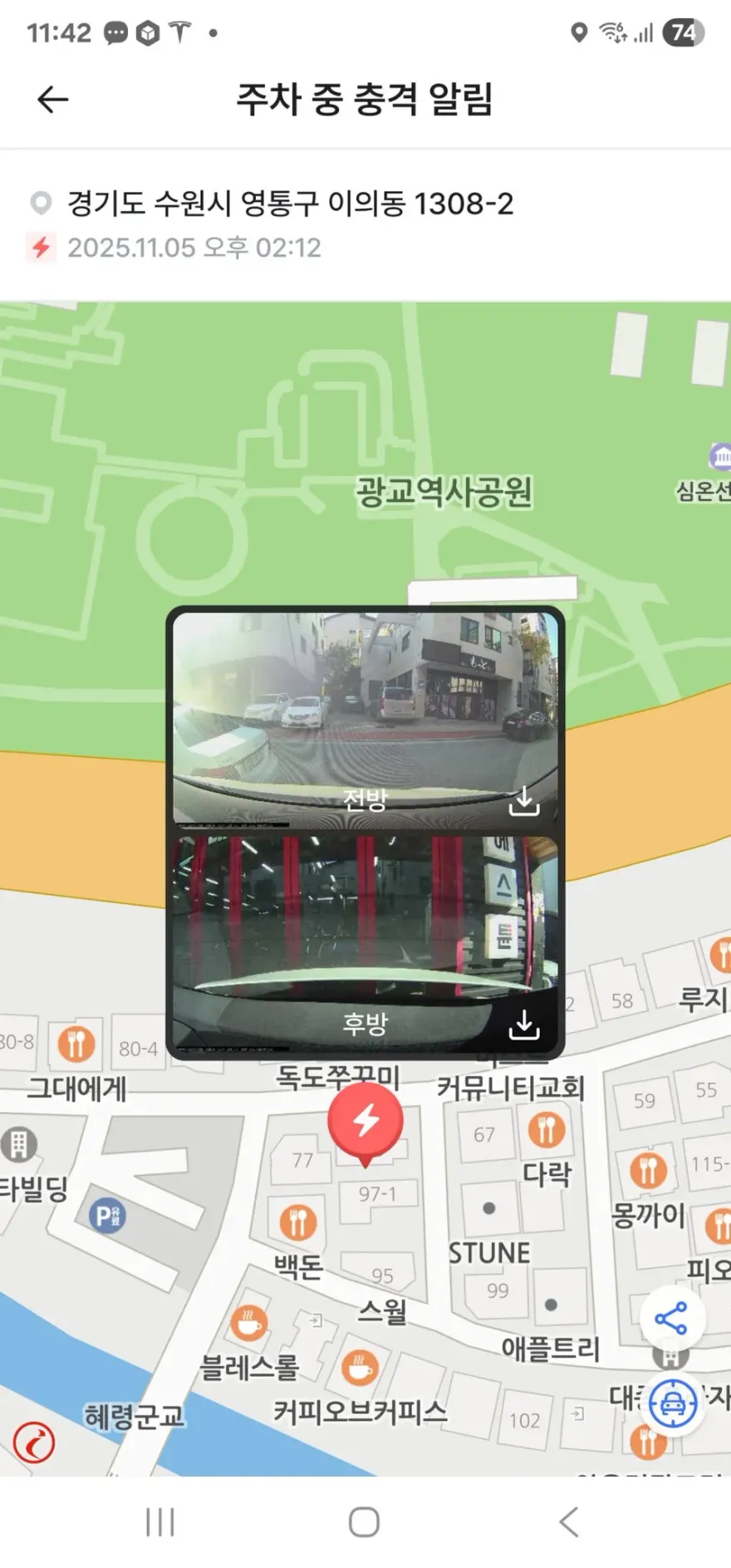
Task: Go back using the top-left arrow
Action: click(x=52, y=100)
